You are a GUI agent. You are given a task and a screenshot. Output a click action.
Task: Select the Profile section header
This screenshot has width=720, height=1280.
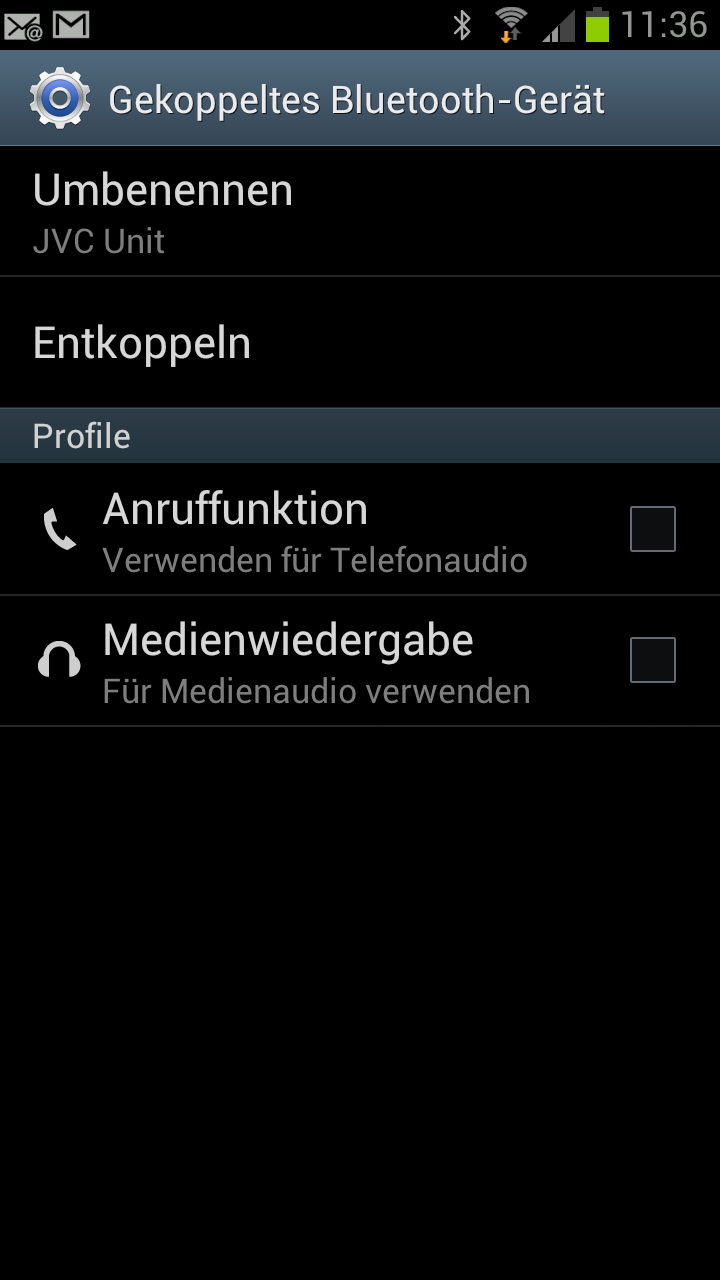coord(81,435)
